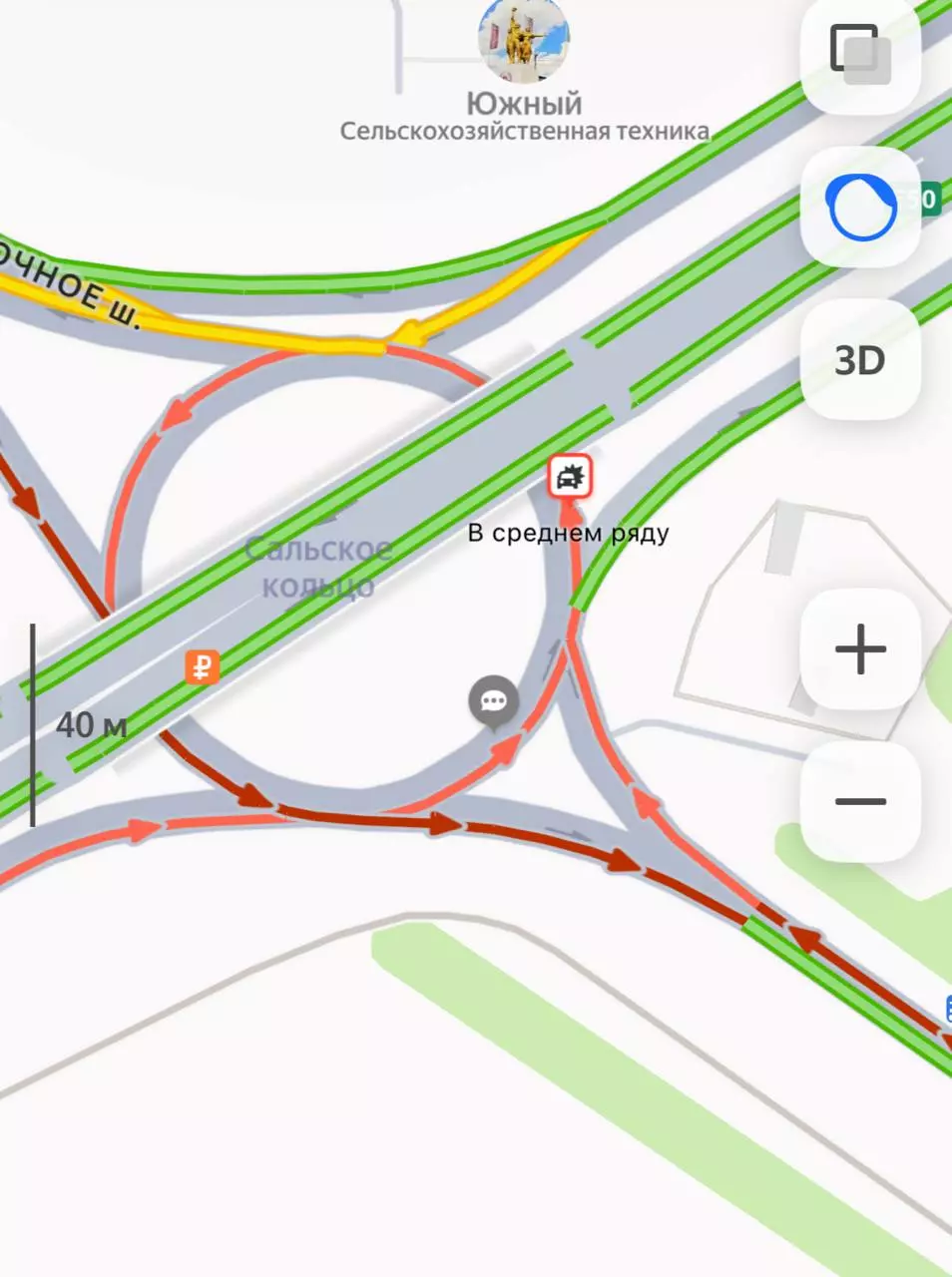This screenshot has height=1277, width=952.
Task: Open the Южный place photo marker
Action: pyautogui.click(x=524, y=40)
